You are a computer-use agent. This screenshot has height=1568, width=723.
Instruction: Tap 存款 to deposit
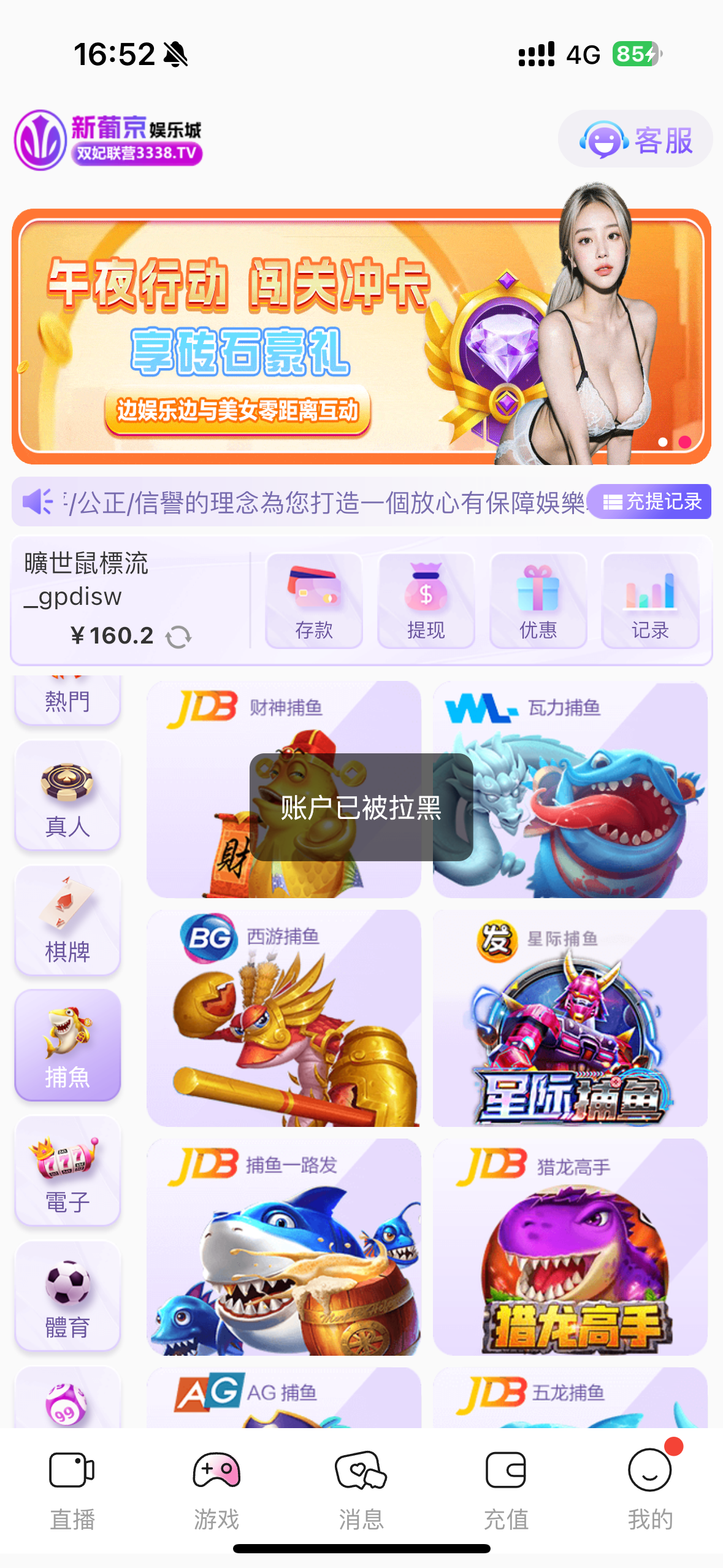pos(314,601)
